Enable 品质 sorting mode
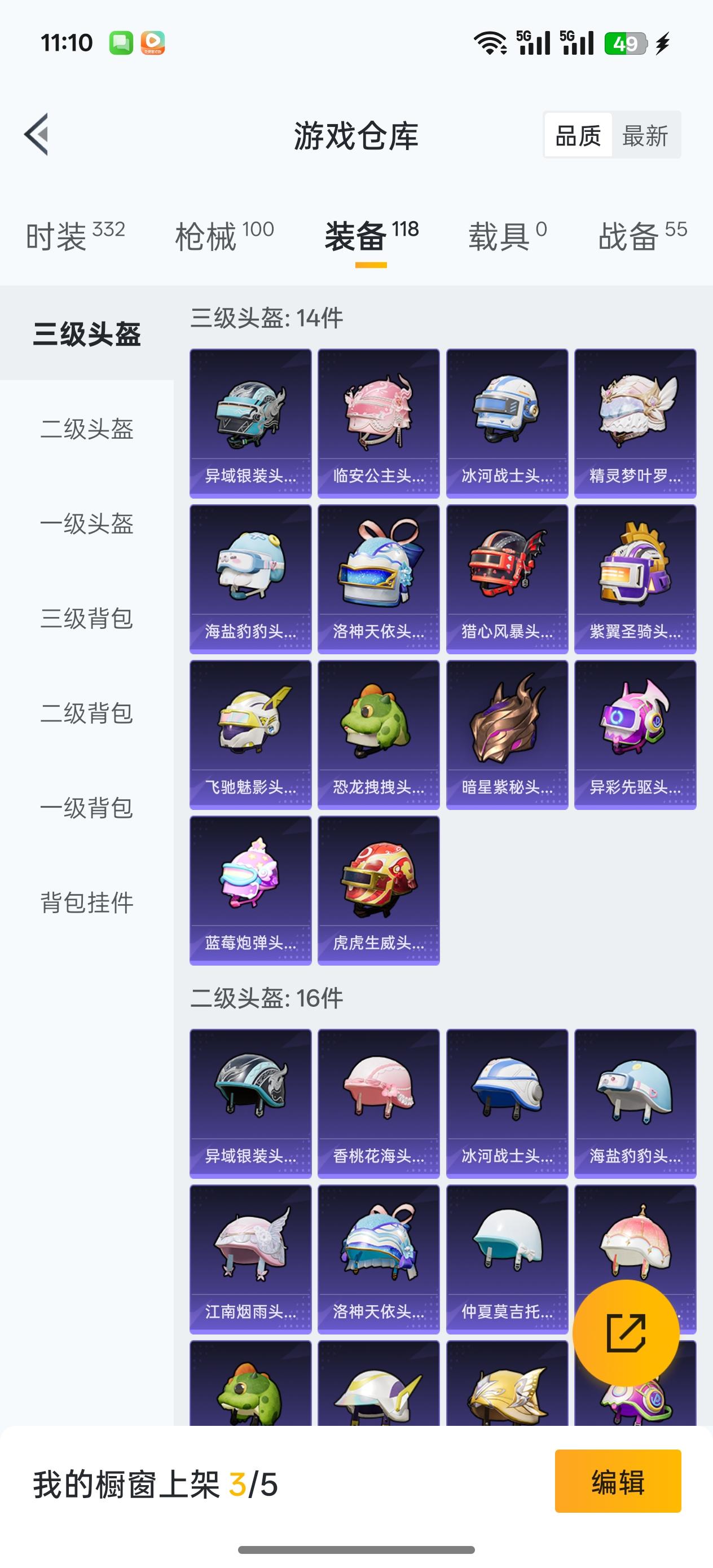This screenshot has height=1568, width=713. tap(579, 136)
